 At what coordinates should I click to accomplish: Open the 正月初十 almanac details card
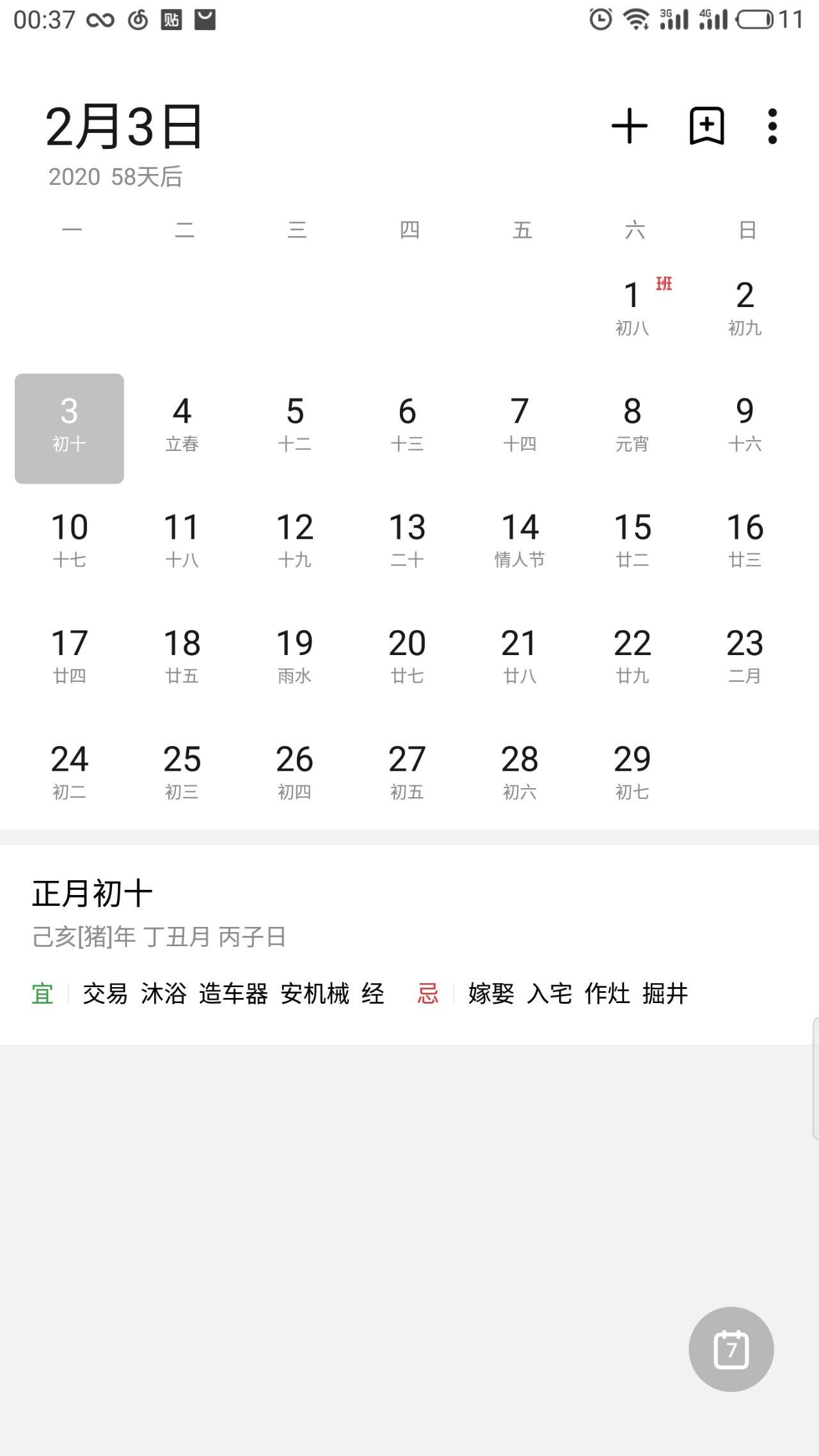409,944
